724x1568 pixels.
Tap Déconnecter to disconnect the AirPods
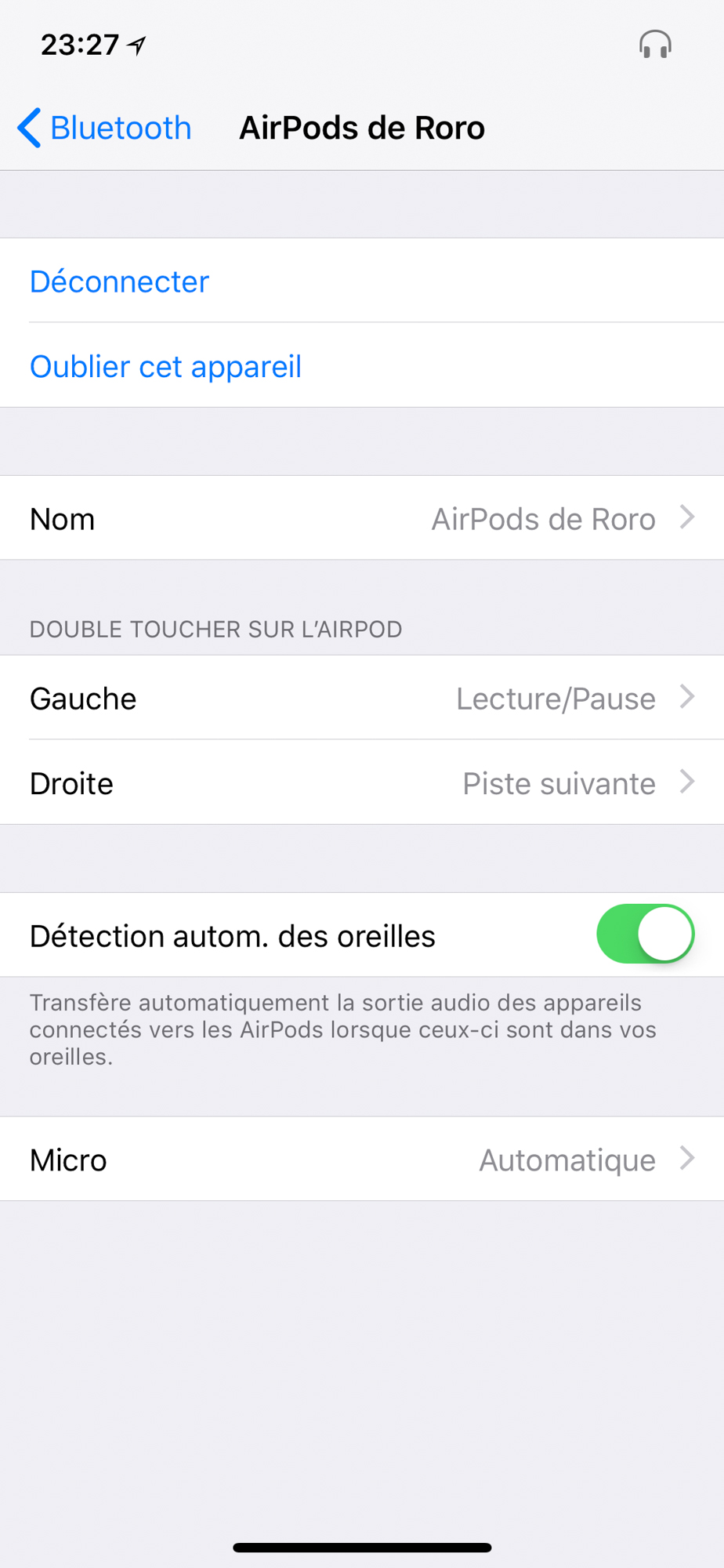coord(119,281)
